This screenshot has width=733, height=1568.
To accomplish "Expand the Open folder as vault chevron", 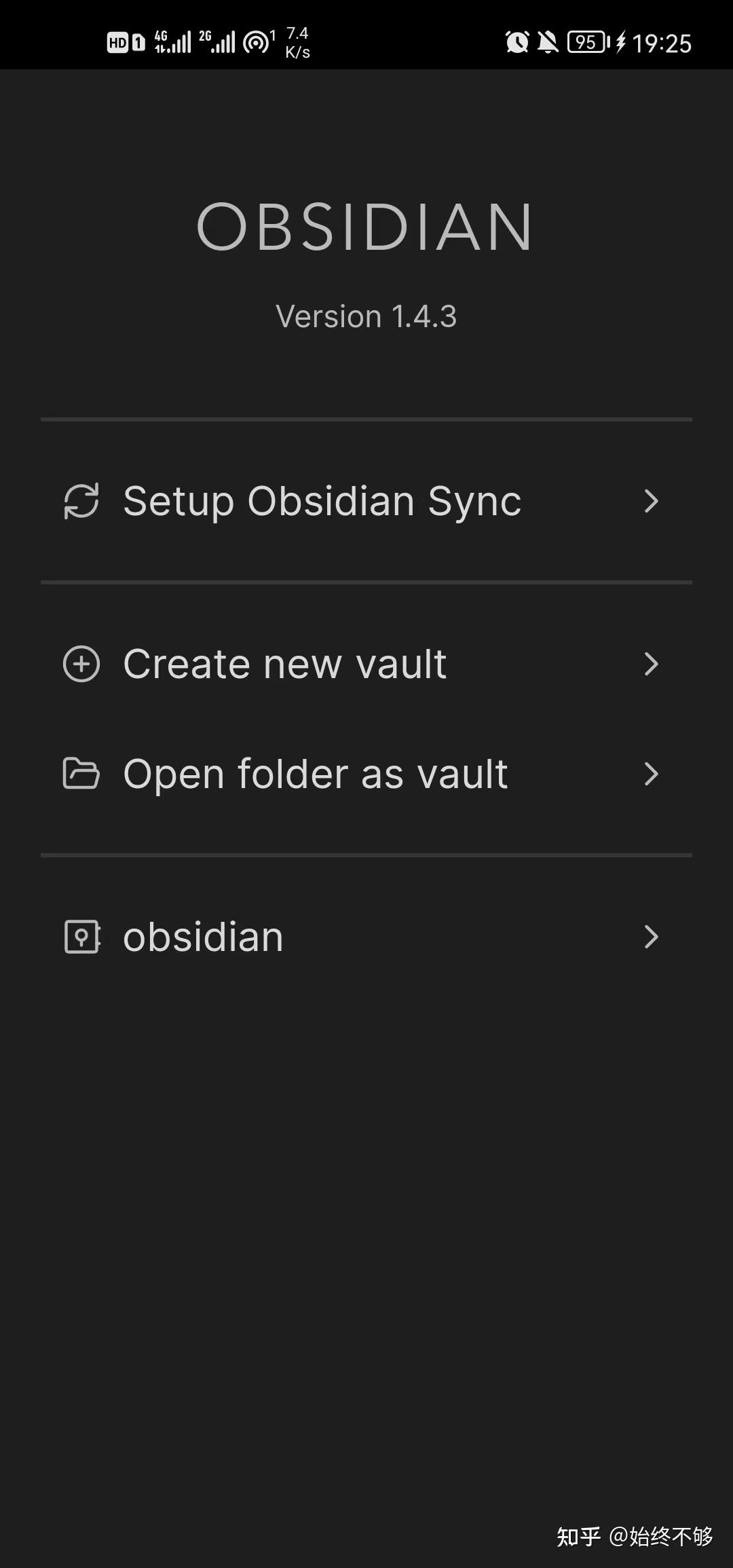I will pos(652,773).
